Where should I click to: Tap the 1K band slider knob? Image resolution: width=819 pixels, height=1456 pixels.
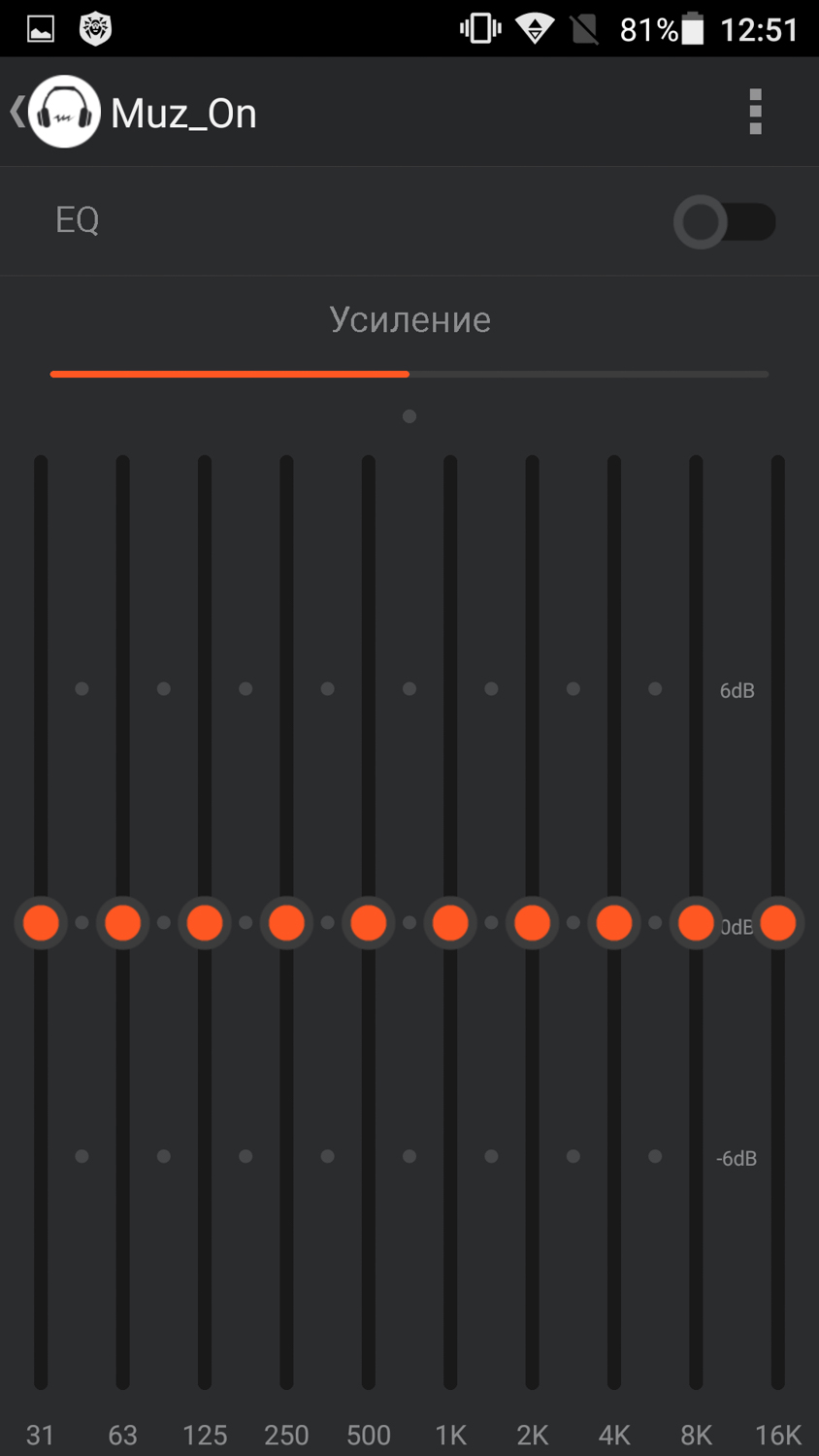point(450,922)
